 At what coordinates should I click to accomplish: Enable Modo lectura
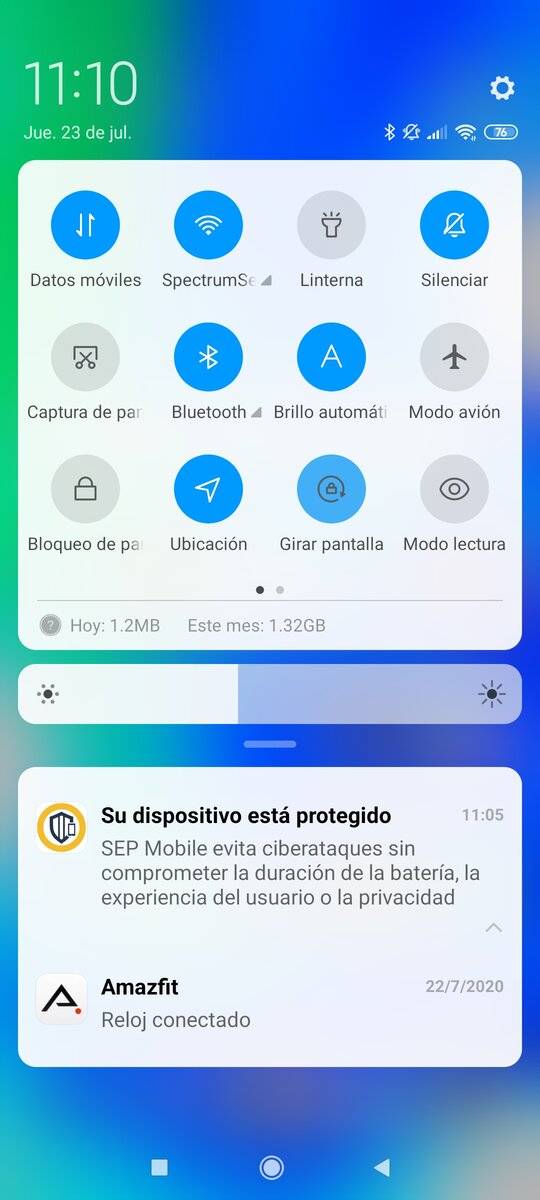point(454,489)
